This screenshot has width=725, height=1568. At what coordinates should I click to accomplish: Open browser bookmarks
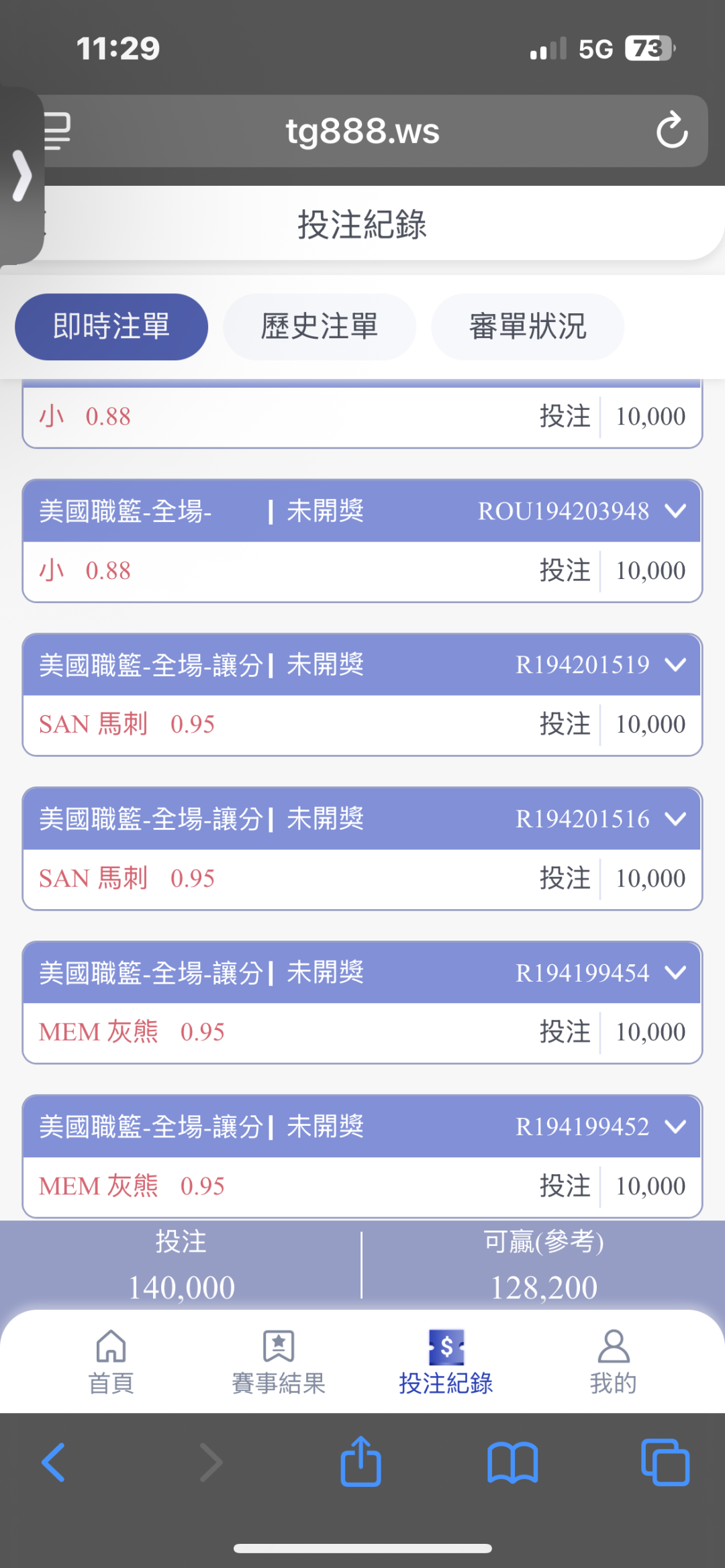[x=512, y=1462]
